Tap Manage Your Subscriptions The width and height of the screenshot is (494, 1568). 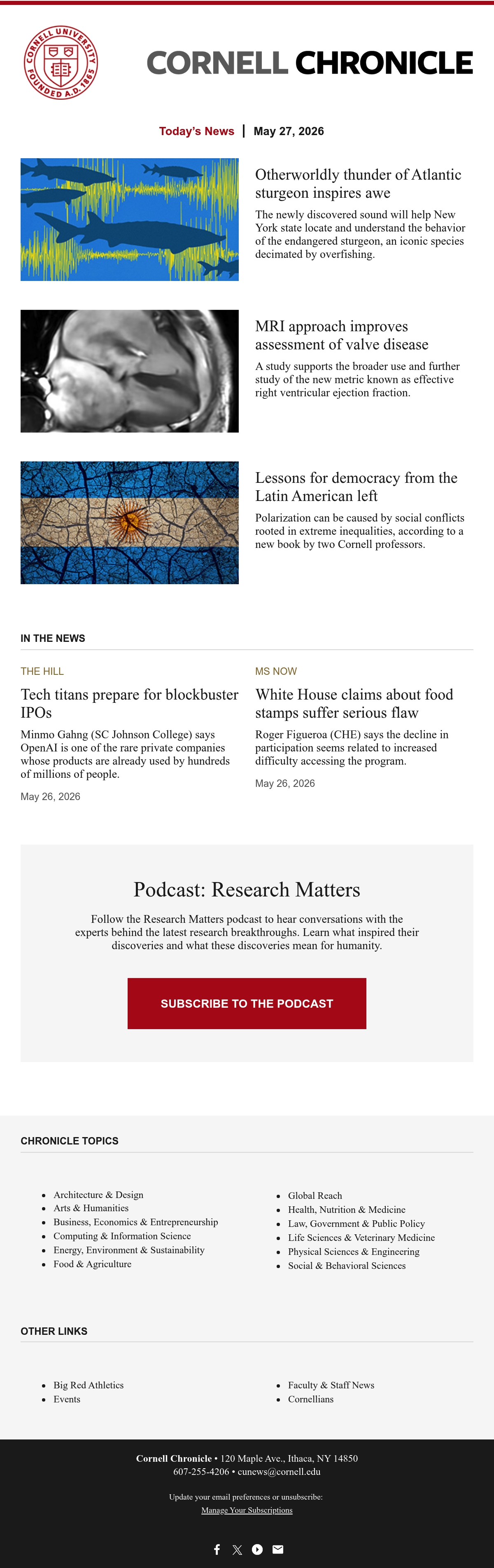(247, 1510)
